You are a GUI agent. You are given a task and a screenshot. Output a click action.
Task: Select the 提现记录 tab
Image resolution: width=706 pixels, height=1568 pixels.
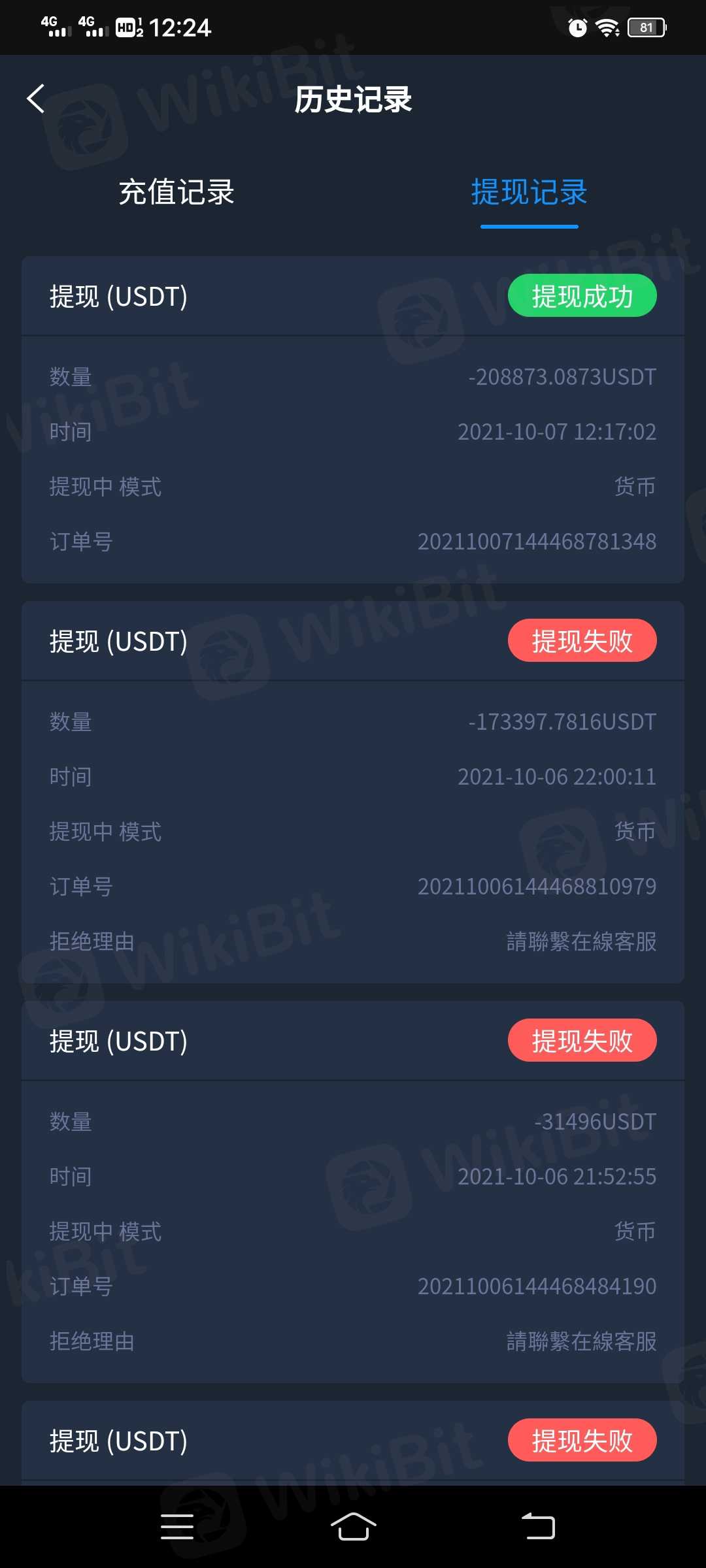(529, 192)
